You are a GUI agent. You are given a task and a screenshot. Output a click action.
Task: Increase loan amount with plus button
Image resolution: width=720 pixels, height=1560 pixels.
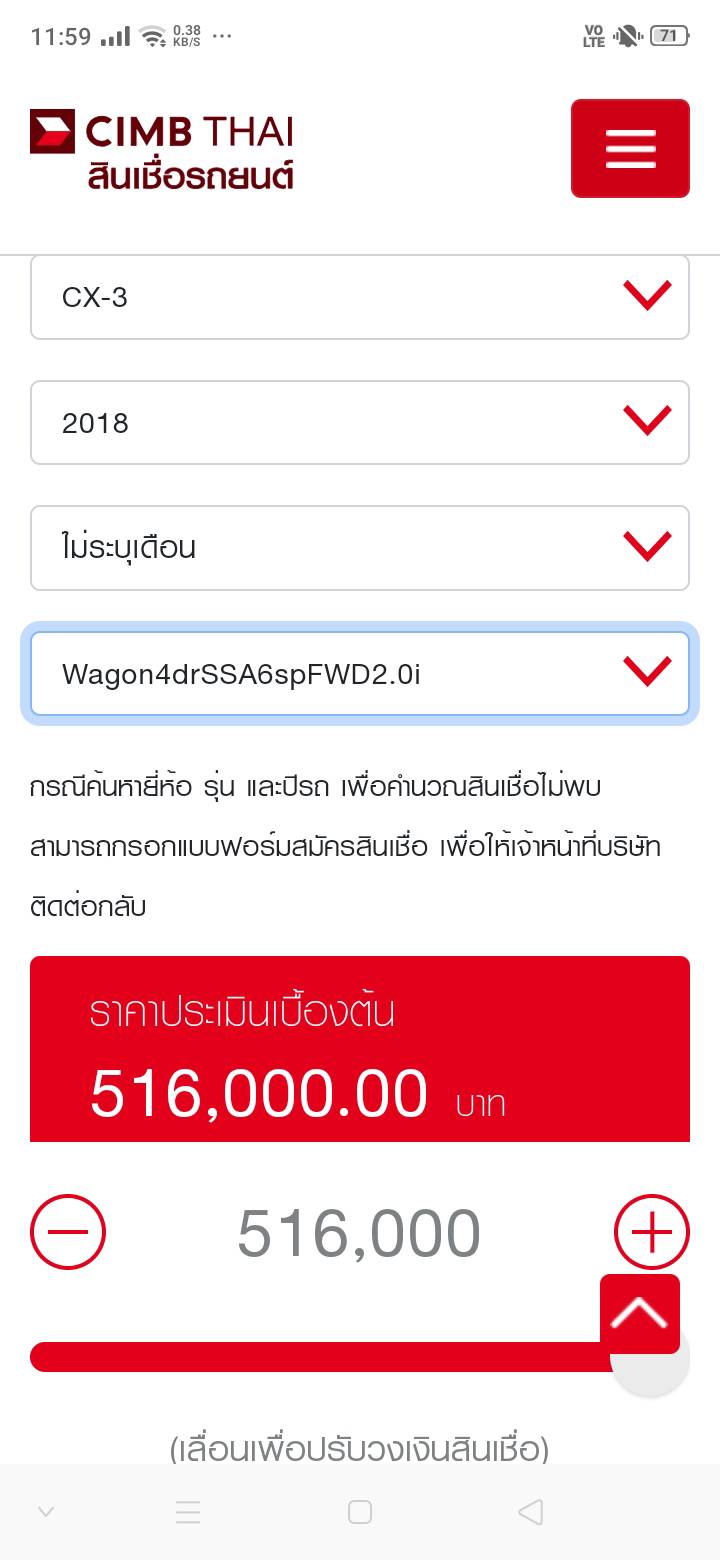pos(651,1232)
